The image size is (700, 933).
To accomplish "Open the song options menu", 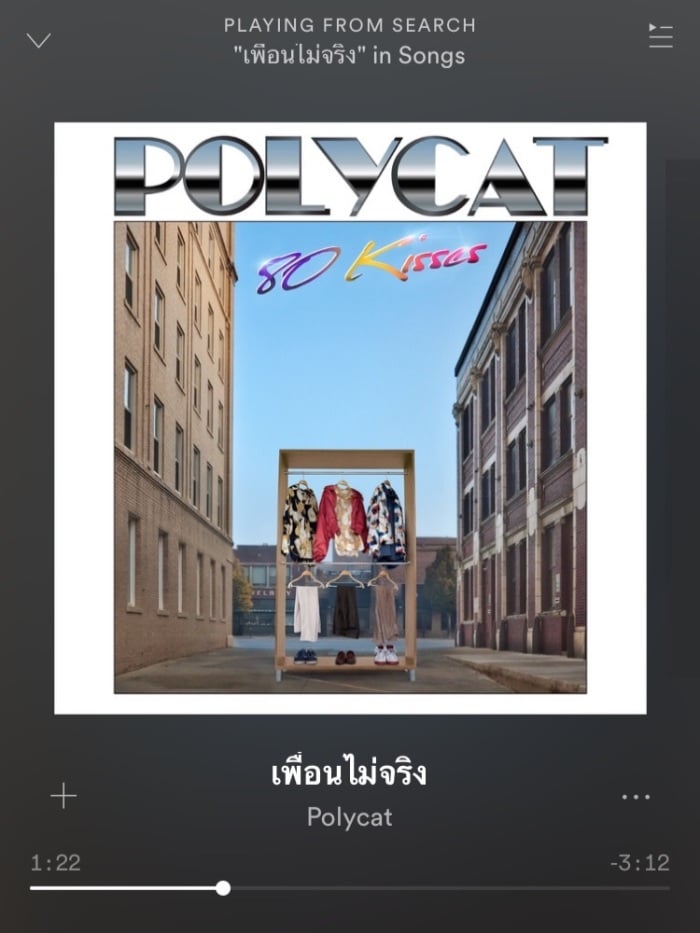I will [636, 797].
